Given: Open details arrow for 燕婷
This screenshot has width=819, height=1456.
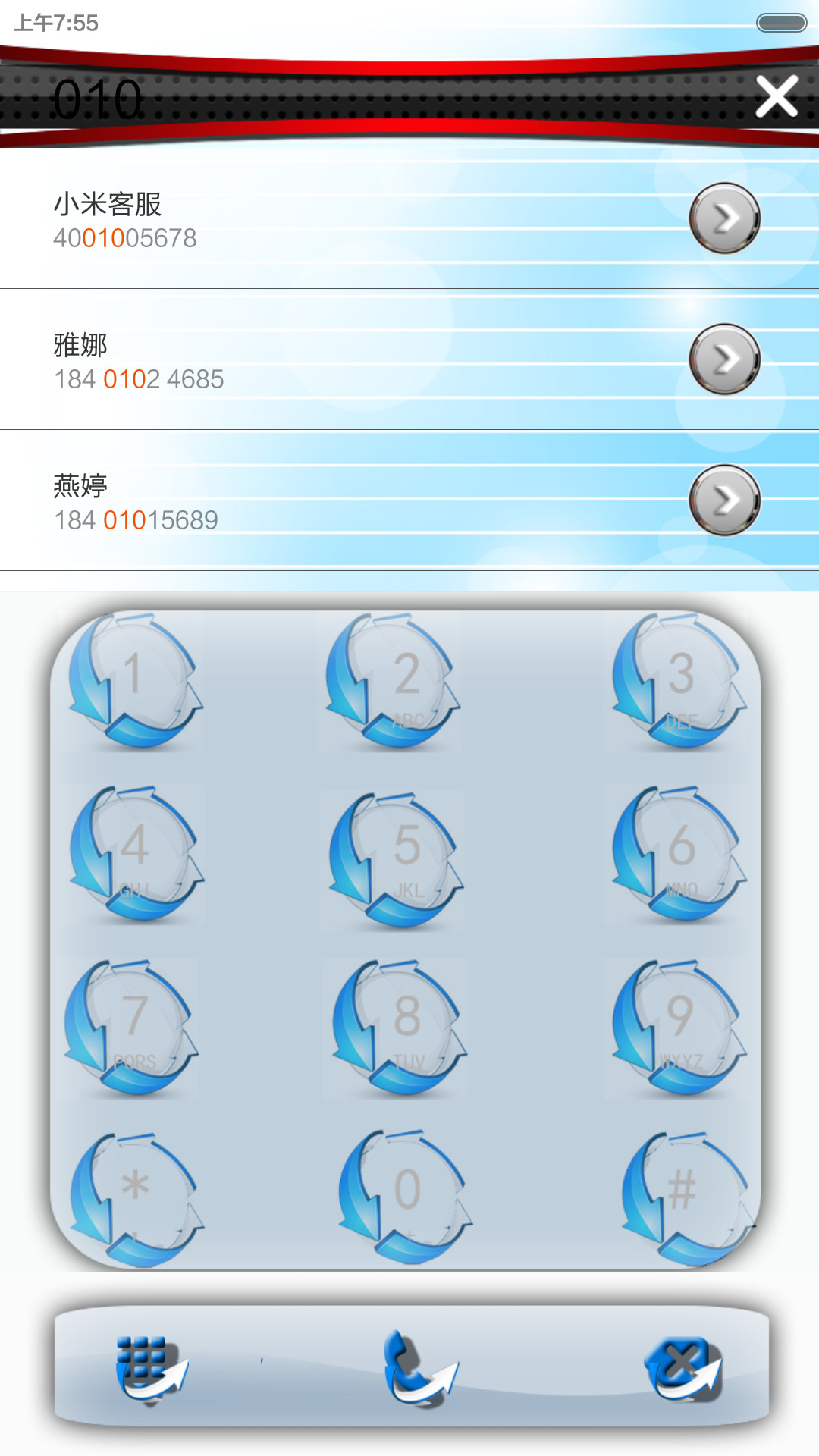Looking at the screenshot, I should coord(725,500).
